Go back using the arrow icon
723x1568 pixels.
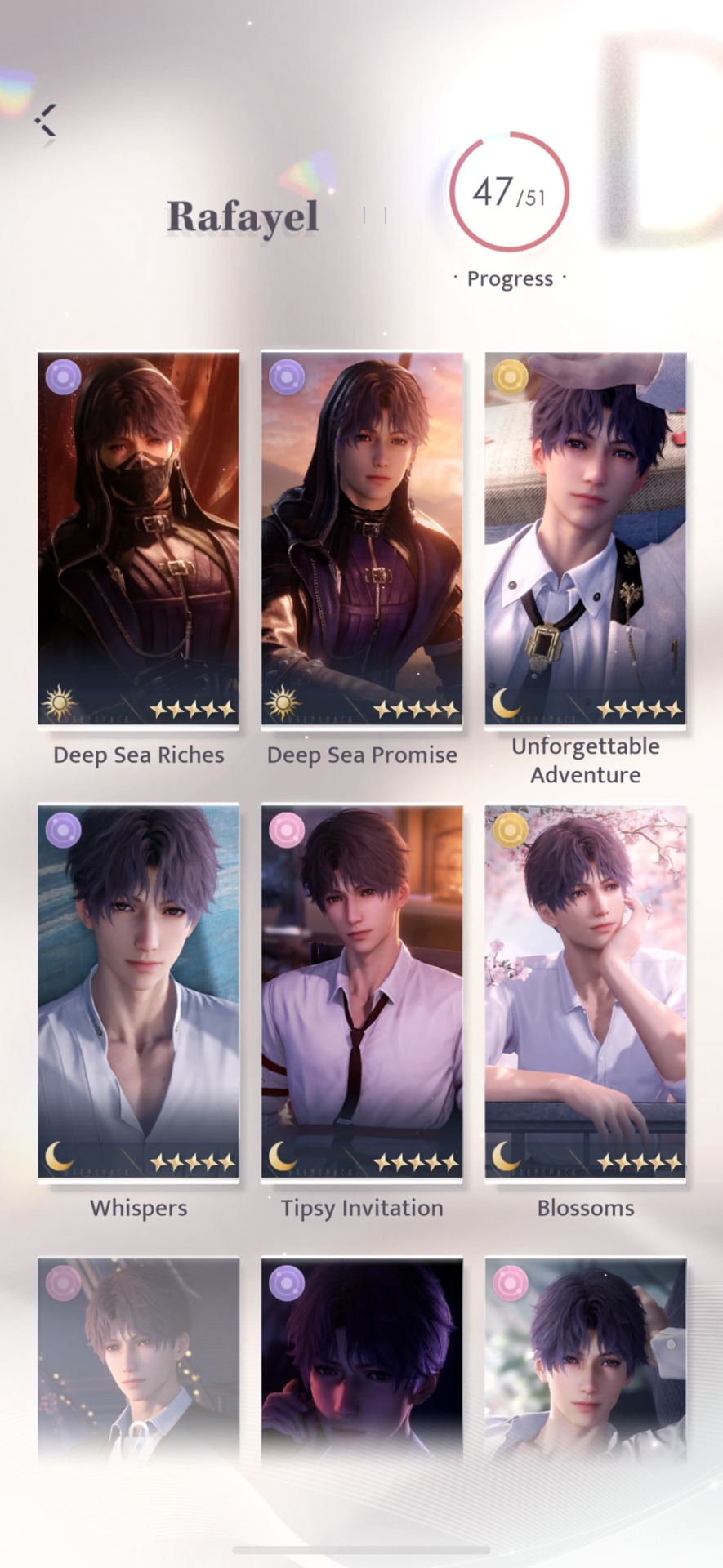click(x=46, y=121)
